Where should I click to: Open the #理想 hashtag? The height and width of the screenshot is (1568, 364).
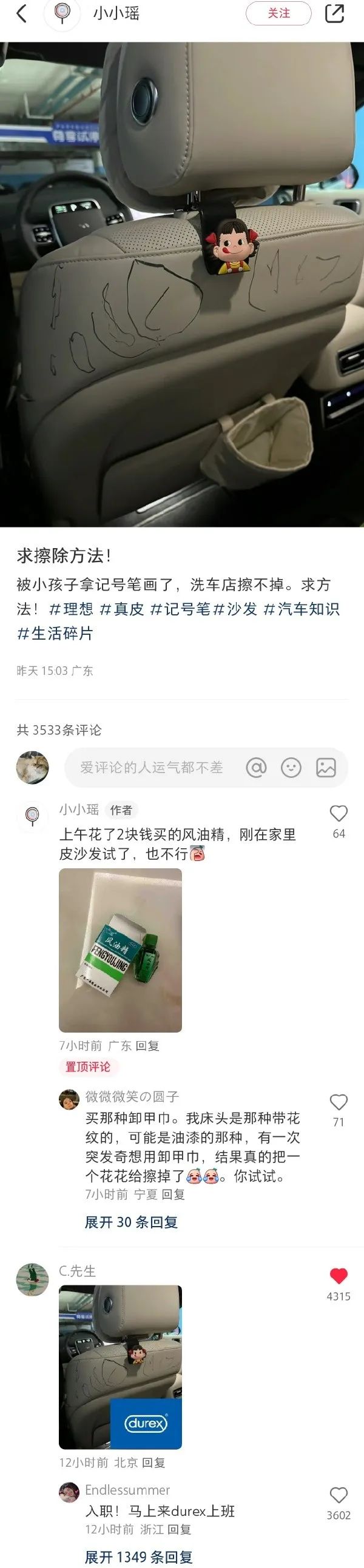point(71,609)
